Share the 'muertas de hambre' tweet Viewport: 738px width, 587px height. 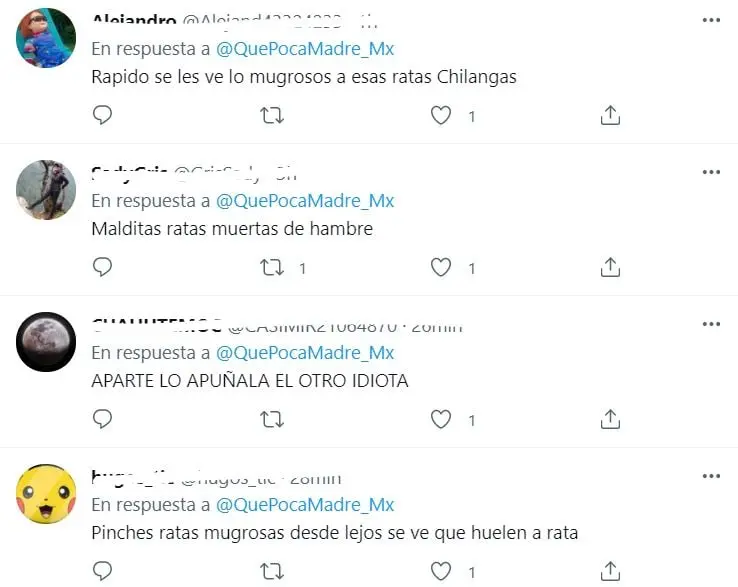[x=610, y=268]
